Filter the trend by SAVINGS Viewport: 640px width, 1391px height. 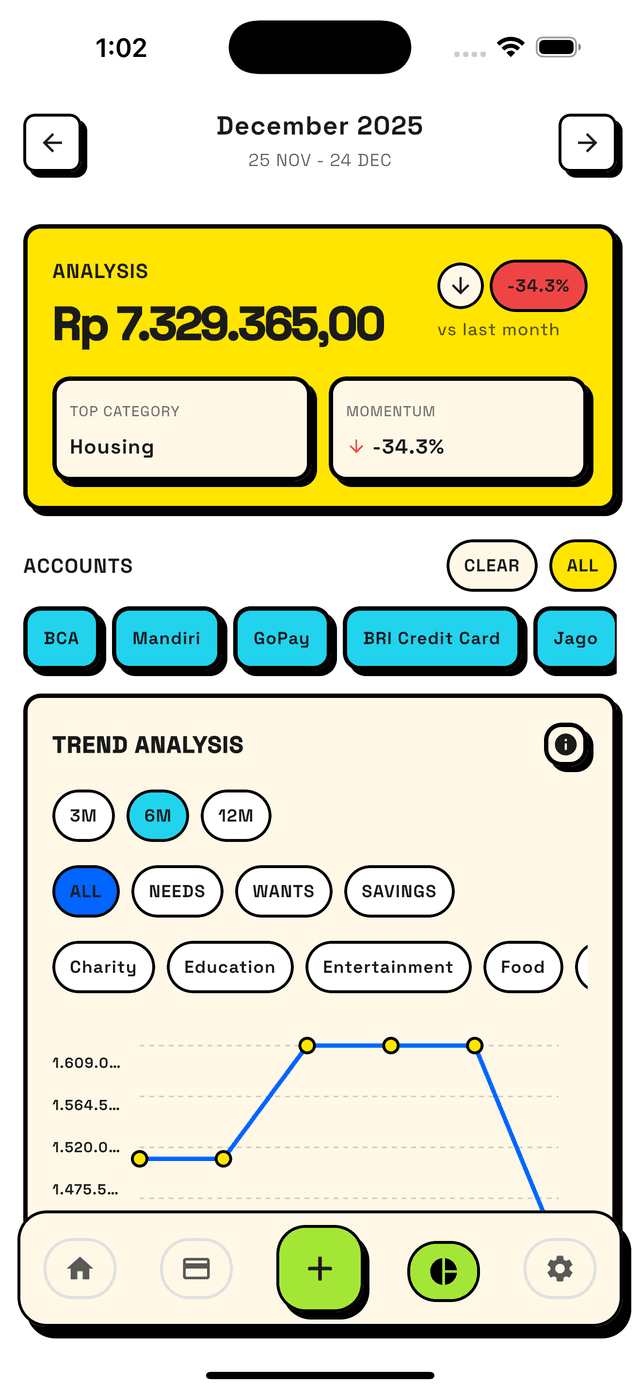pyautogui.click(x=399, y=891)
